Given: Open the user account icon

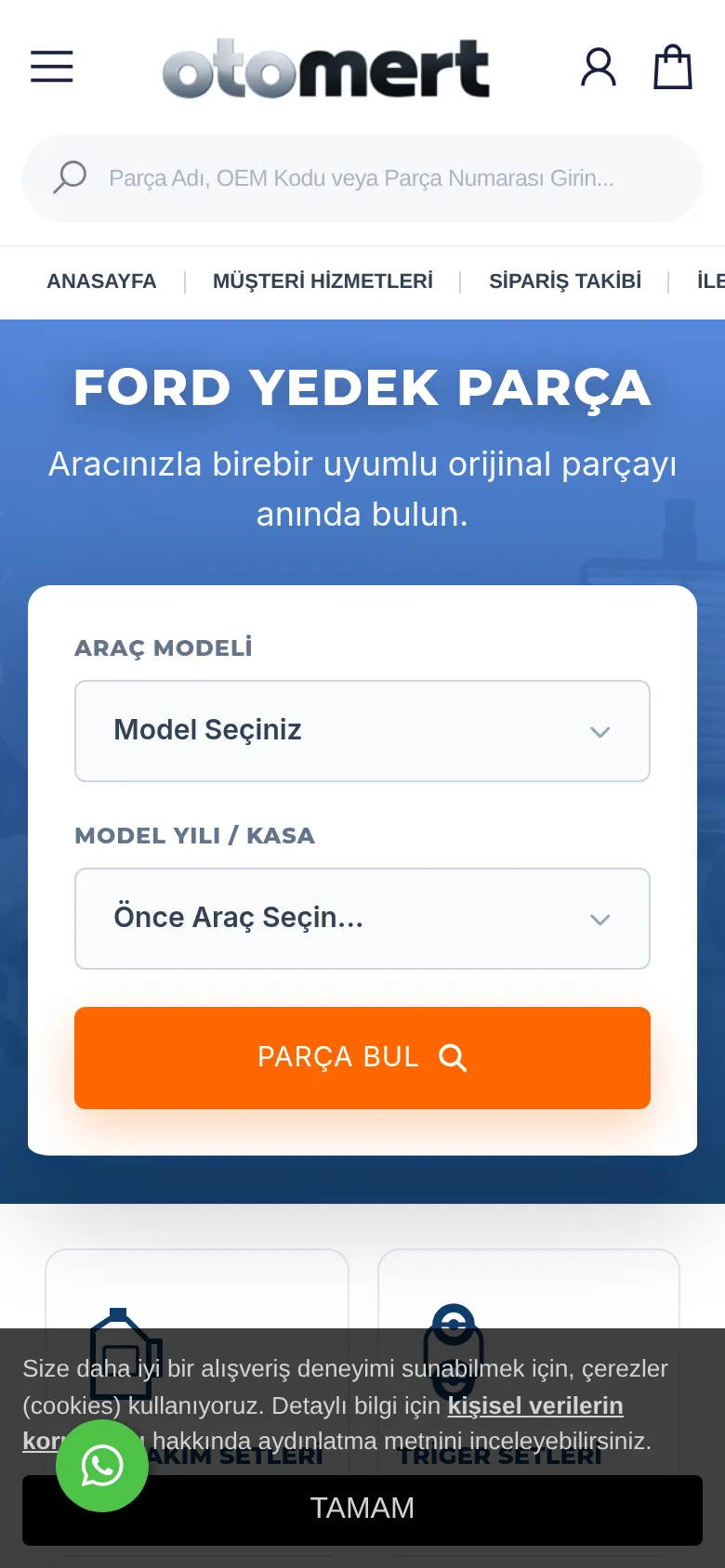Looking at the screenshot, I should coord(599,67).
